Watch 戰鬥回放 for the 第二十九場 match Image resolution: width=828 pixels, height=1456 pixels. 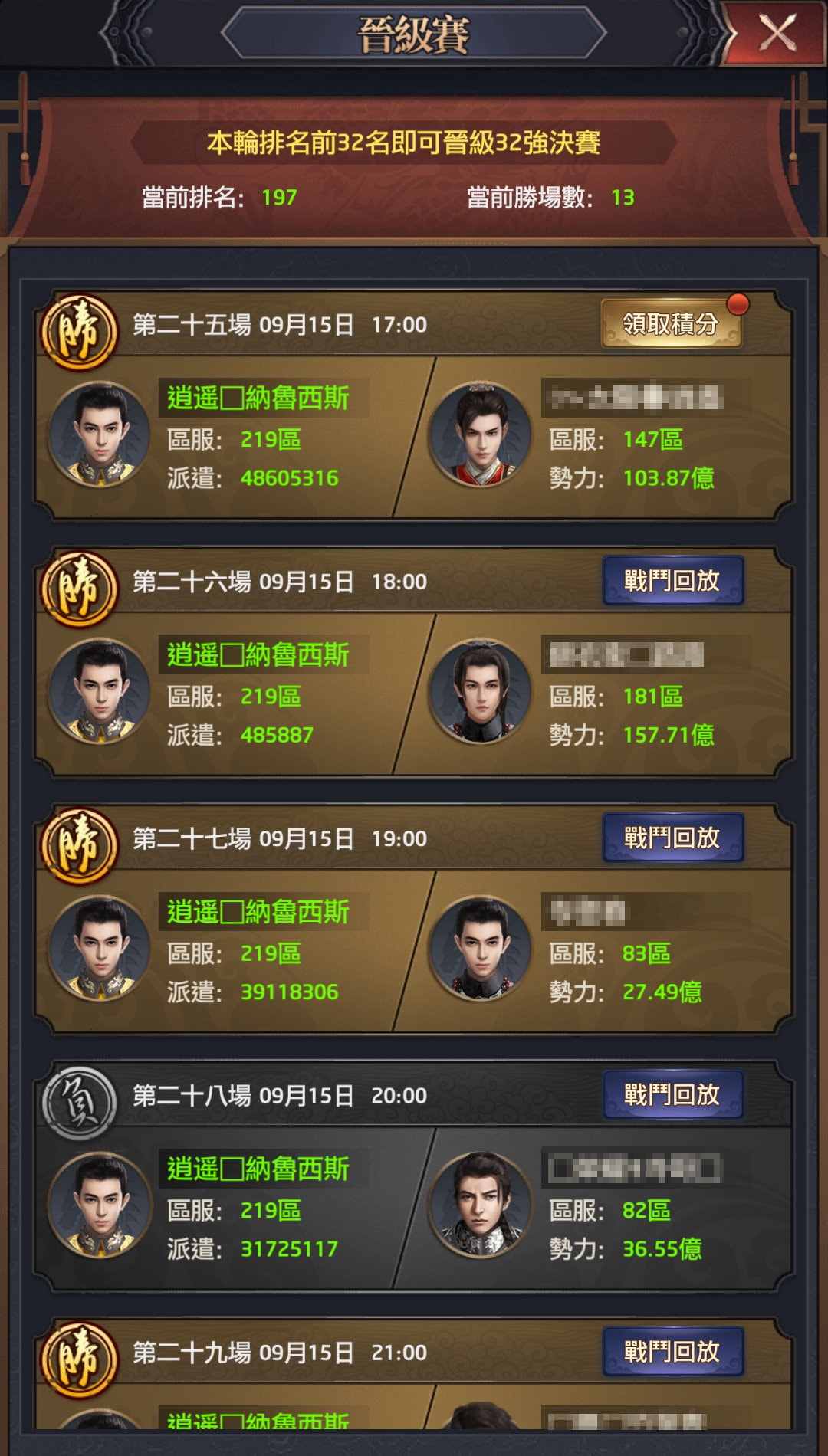(672, 1351)
